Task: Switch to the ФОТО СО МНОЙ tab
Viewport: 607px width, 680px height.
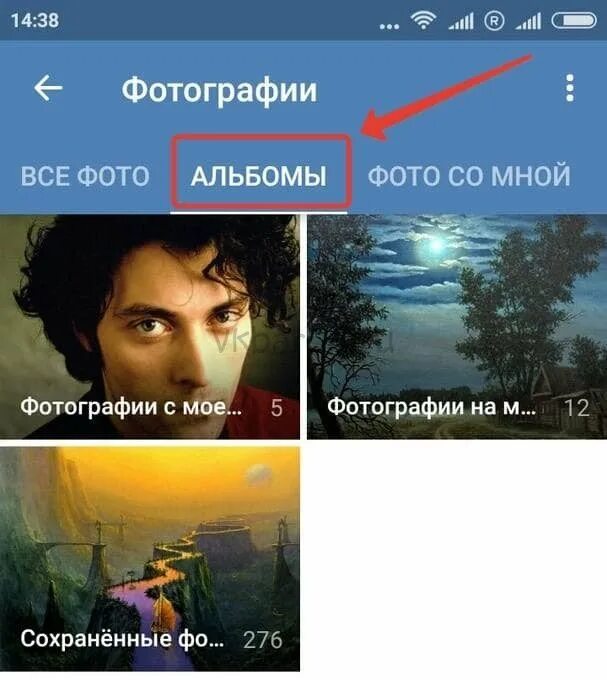Action: (469, 176)
